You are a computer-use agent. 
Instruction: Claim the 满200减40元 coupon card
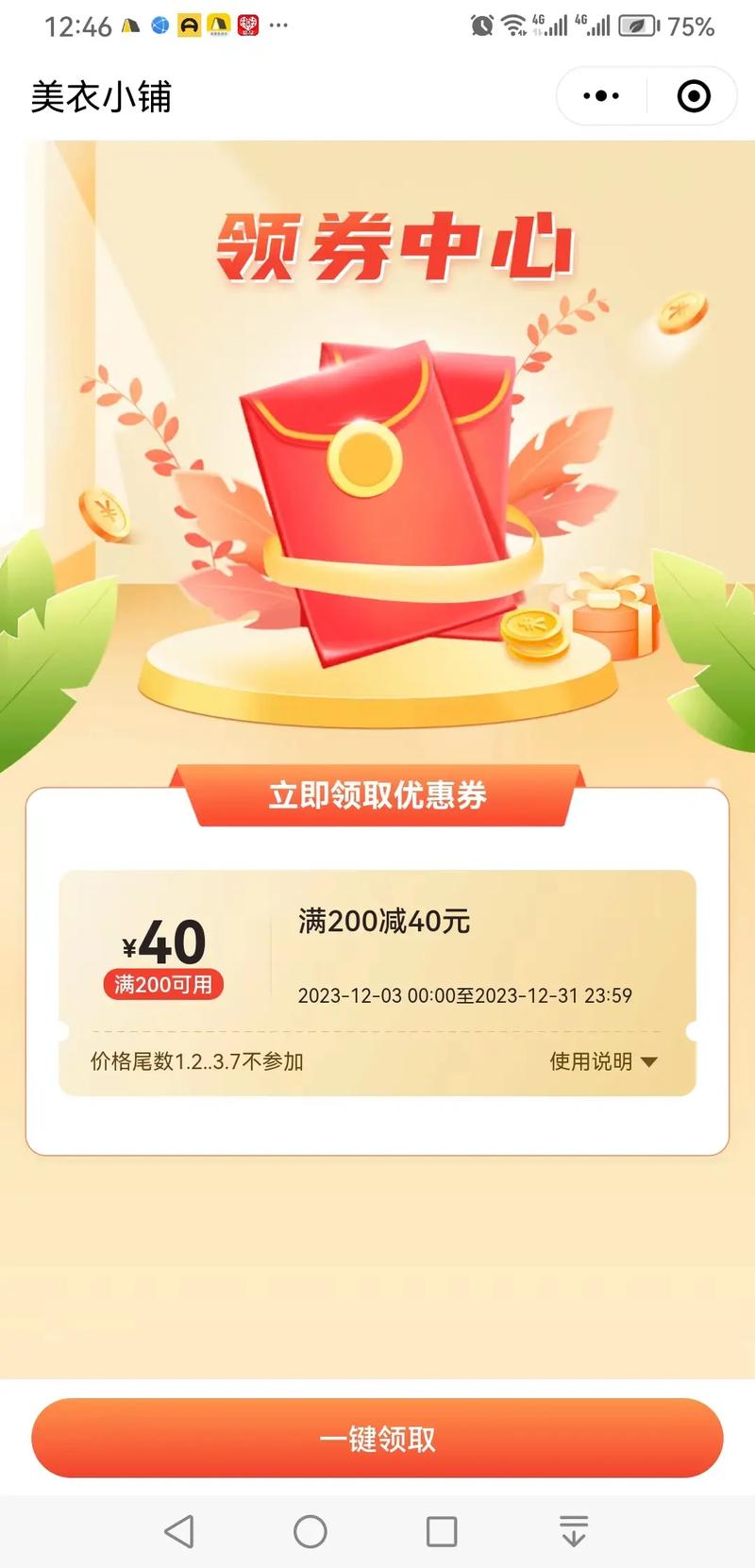(x=377, y=953)
